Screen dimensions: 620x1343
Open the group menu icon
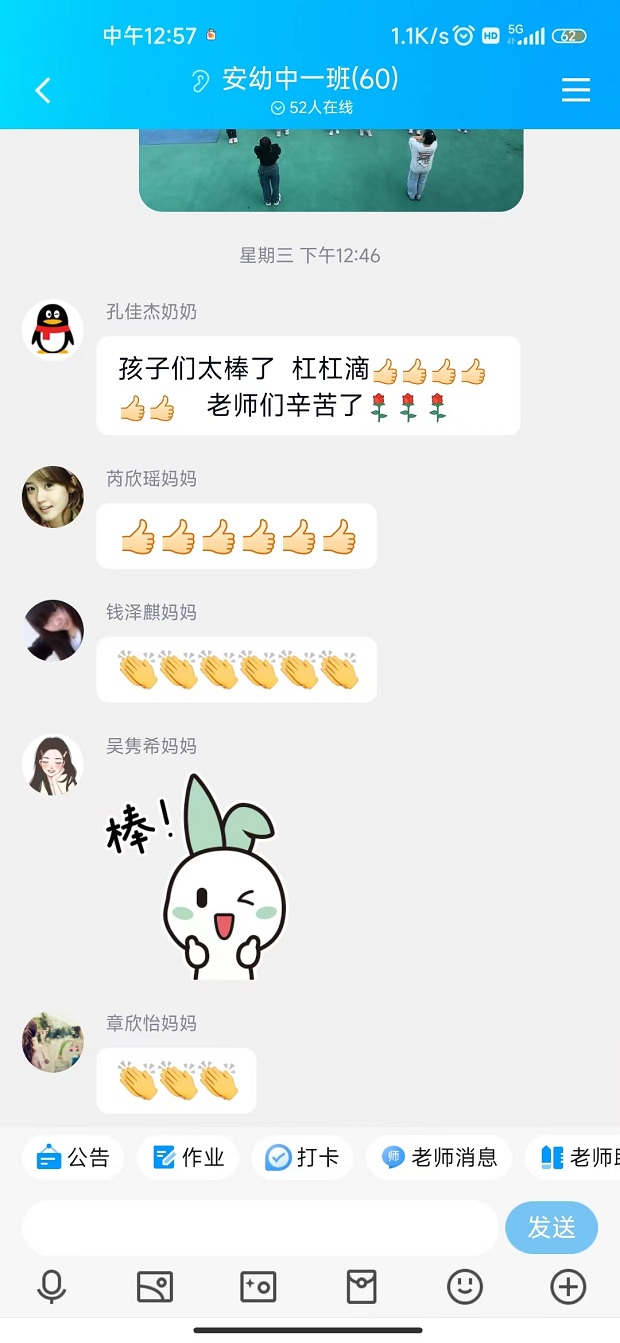tap(576, 91)
